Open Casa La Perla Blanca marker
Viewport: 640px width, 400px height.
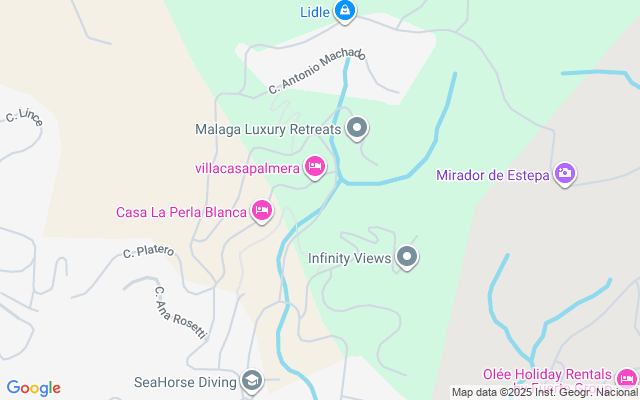[262, 211]
